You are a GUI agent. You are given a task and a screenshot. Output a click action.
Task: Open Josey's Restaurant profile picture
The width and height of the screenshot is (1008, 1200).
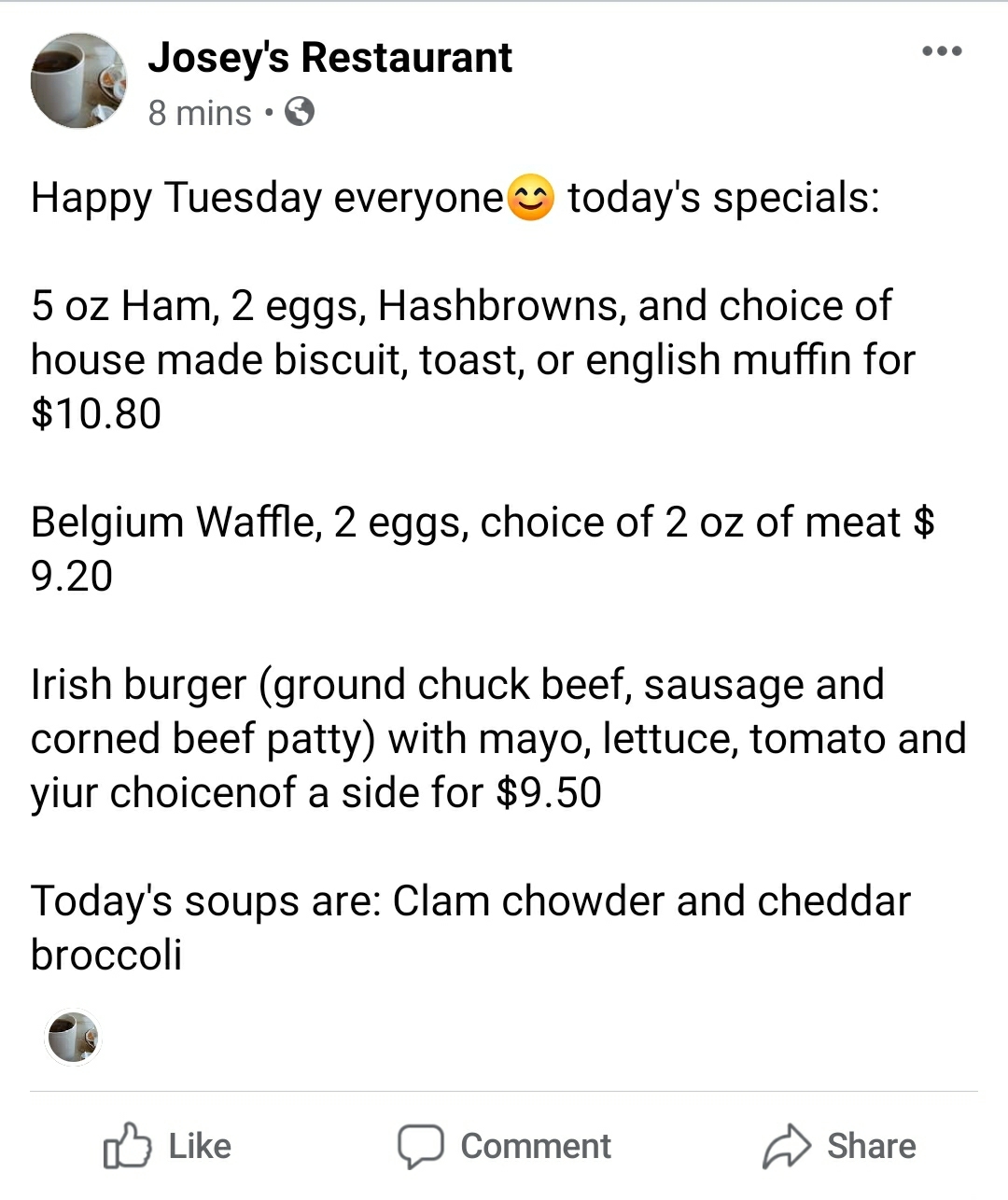[x=78, y=81]
